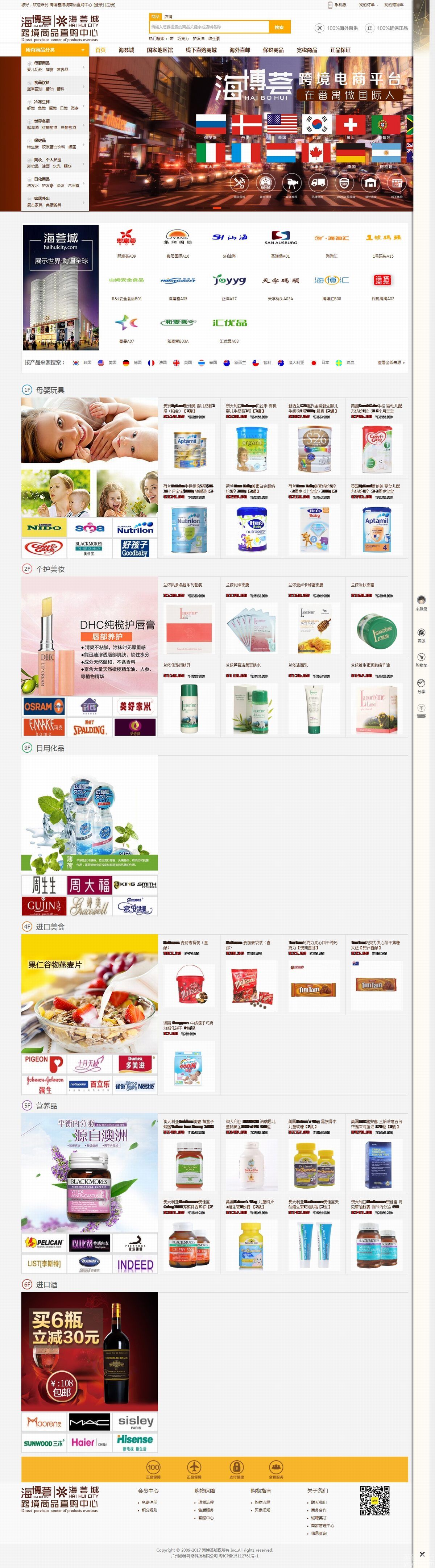Click the orange 搜索 search button

[279, 28]
